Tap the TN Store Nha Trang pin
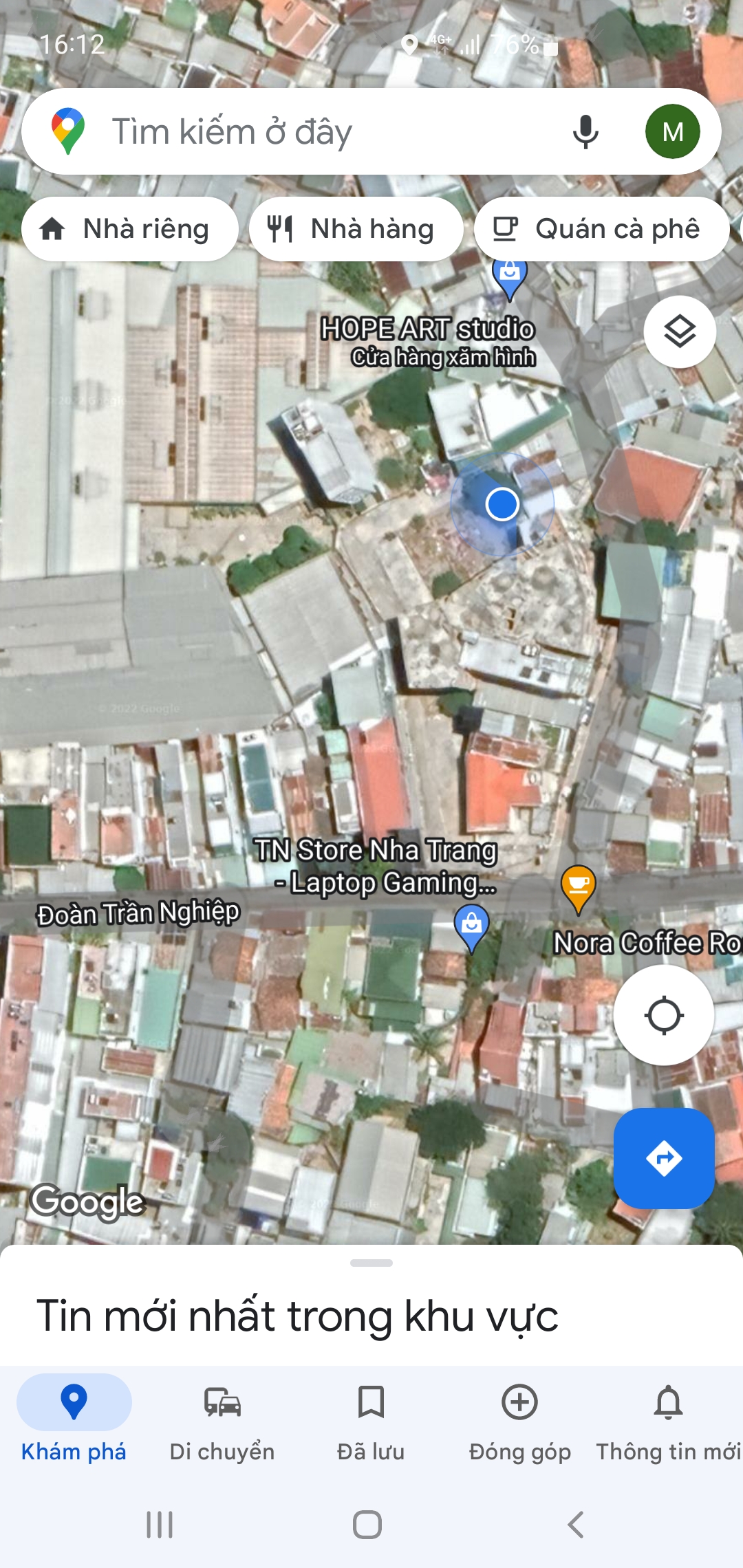Image resolution: width=743 pixels, height=1568 pixels. [x=472, y=926]
